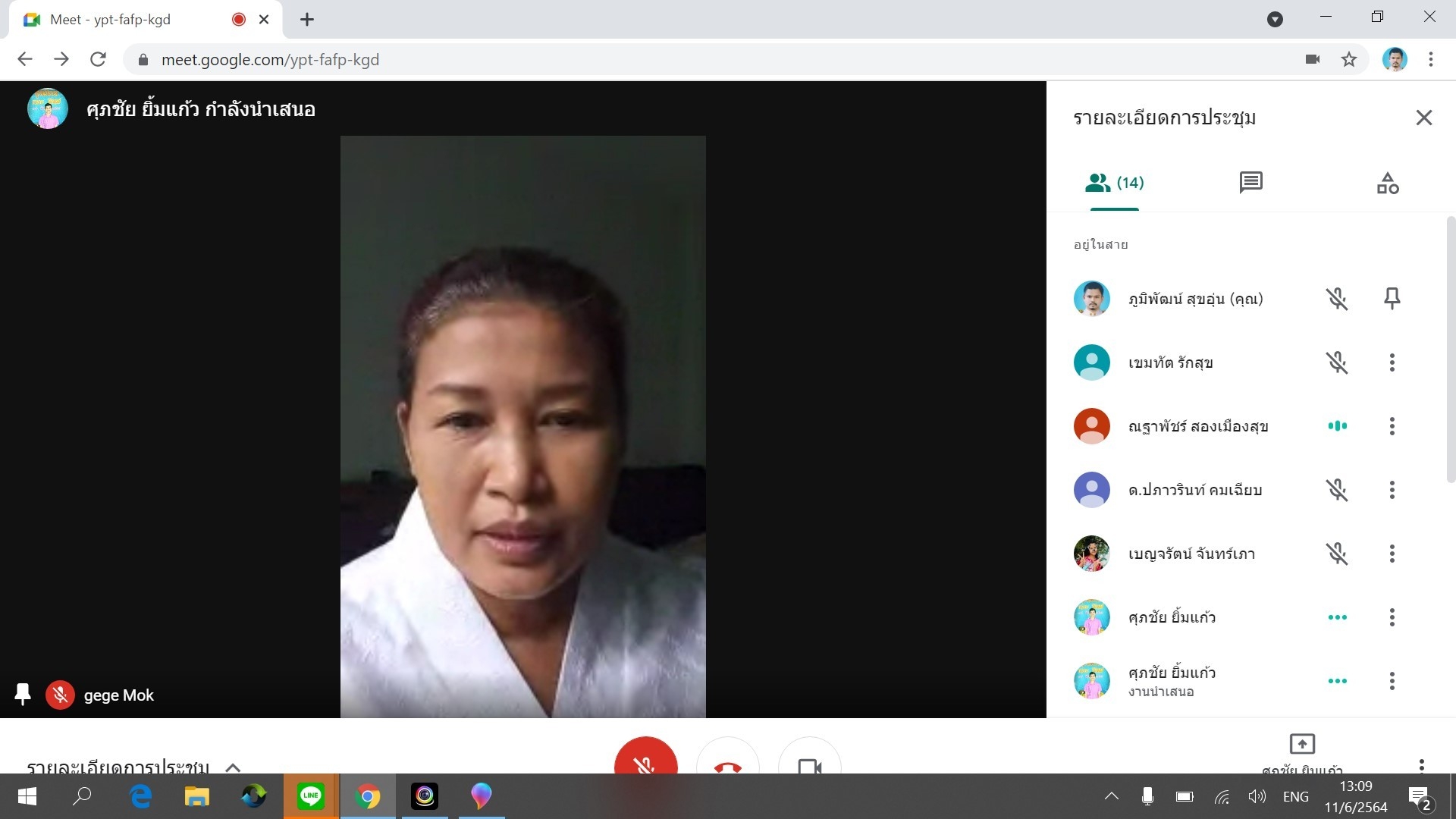
Task: Leave the call
Action: pos(727,761)
